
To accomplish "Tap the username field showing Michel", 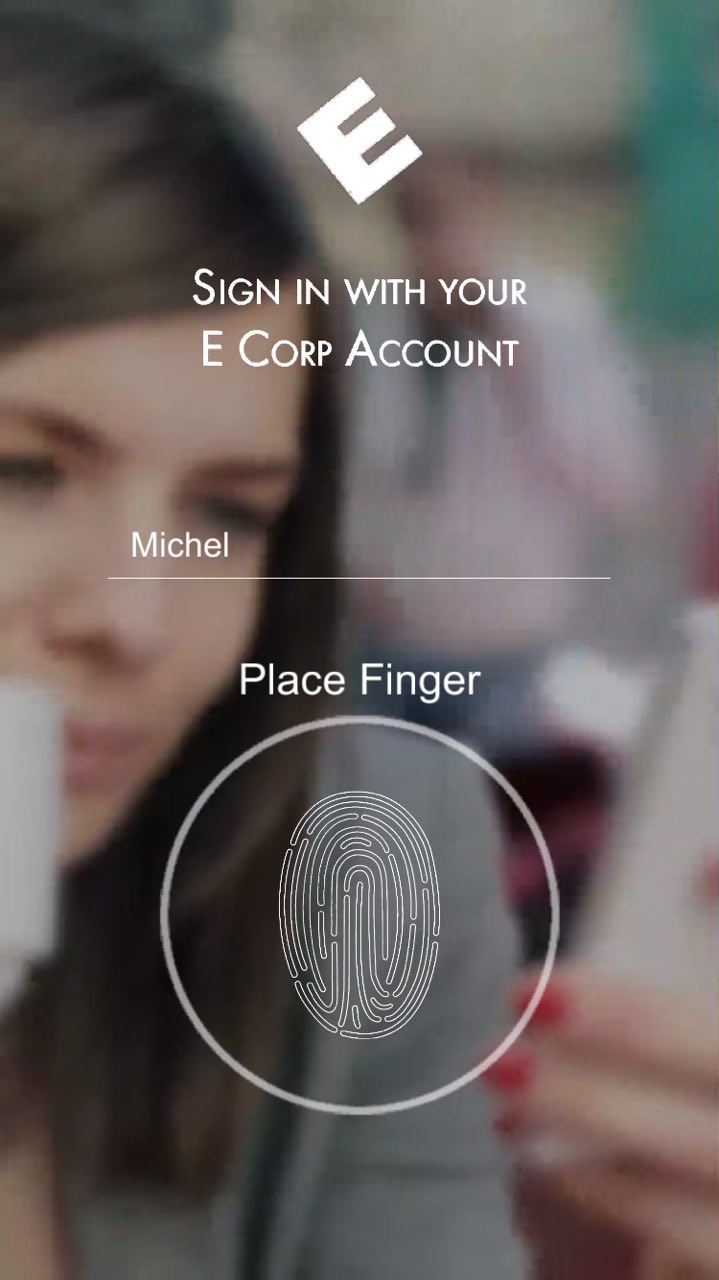I will pyautogui.click(x=359, y=547).
